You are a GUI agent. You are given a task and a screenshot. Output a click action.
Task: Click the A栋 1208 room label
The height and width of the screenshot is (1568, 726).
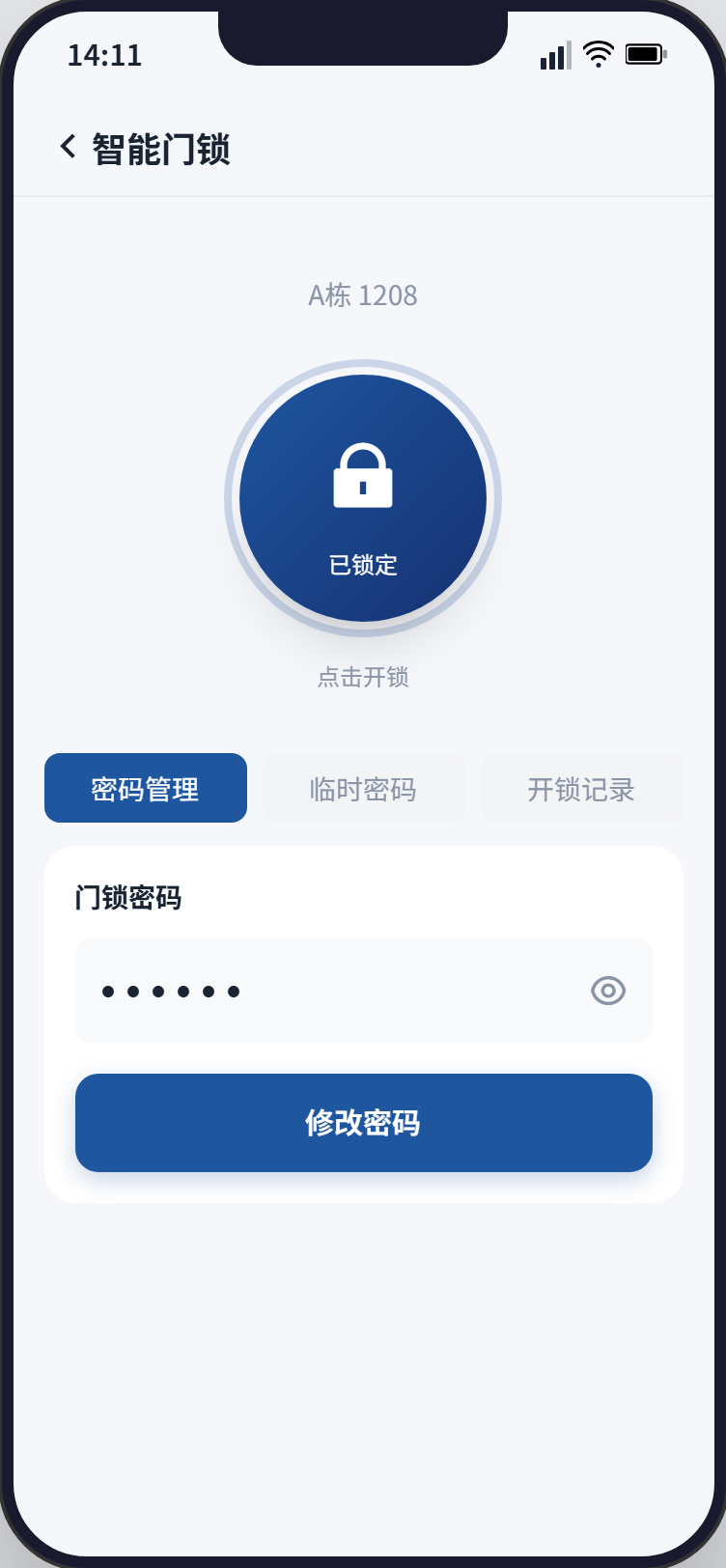click(363, 294)
